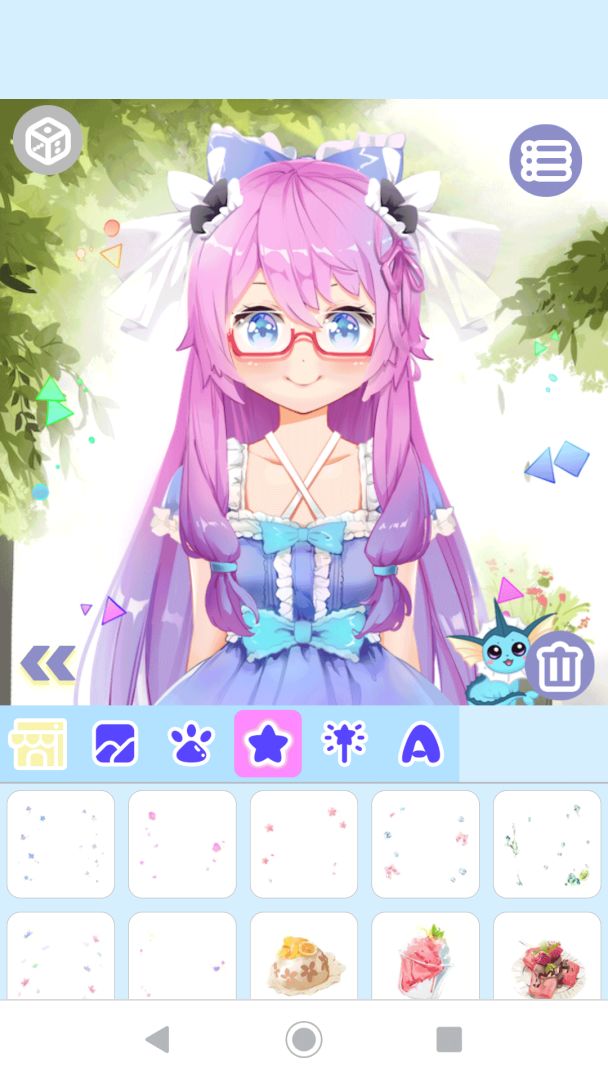Screen dimensions: 608x1080
Task: Switch to the magic wand tab
Action: click(344, 744)
